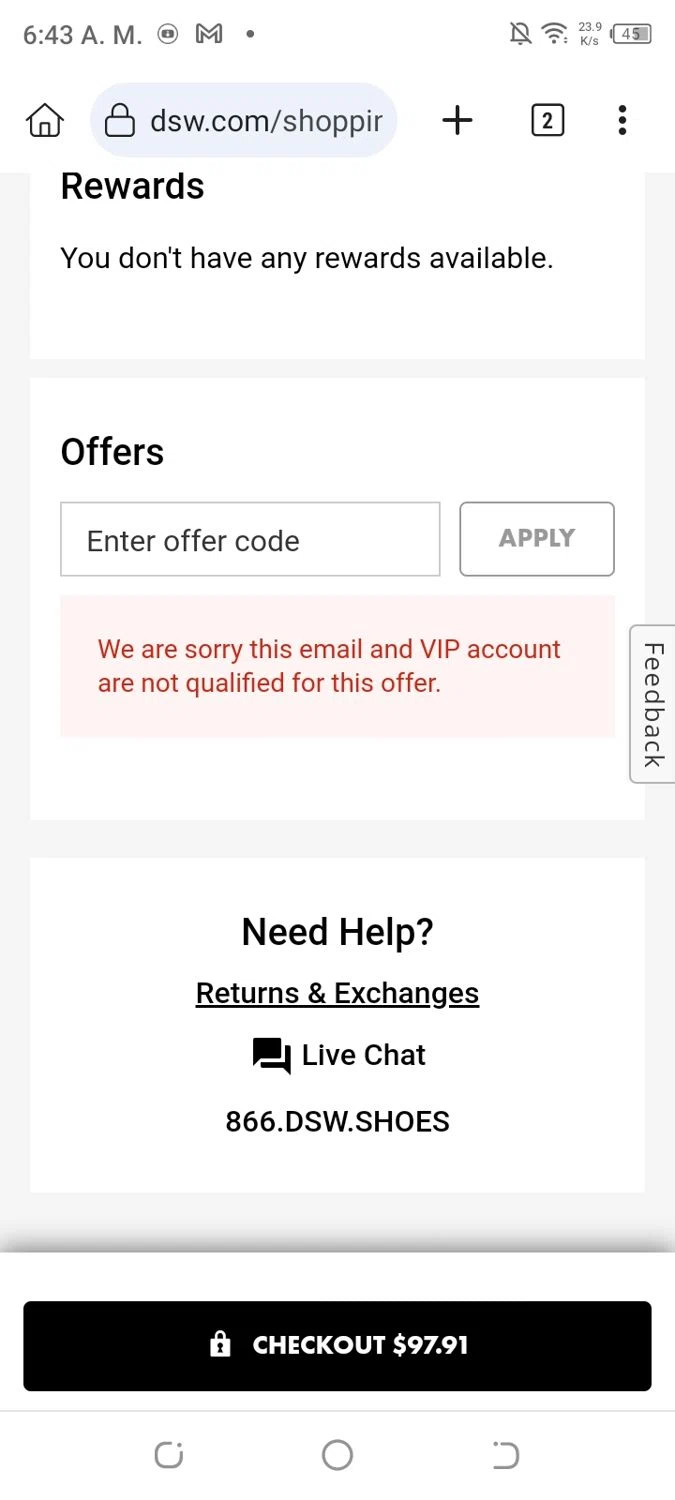Screen dimensions: 675x1500
Task: Open a new browser tab
Action: tap(457, 121)
